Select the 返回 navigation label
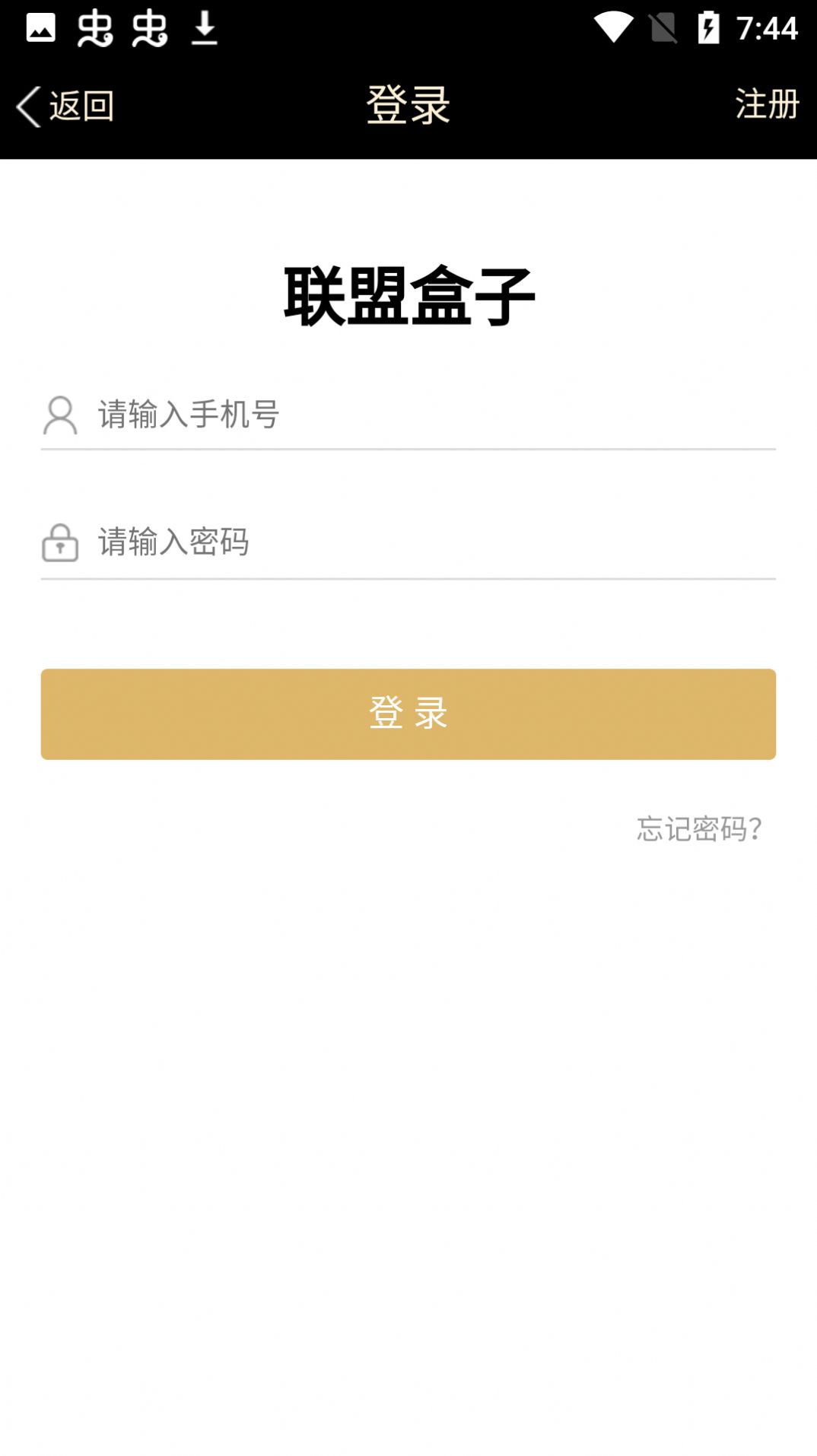 pyautogui.click(x=81, y=106)
